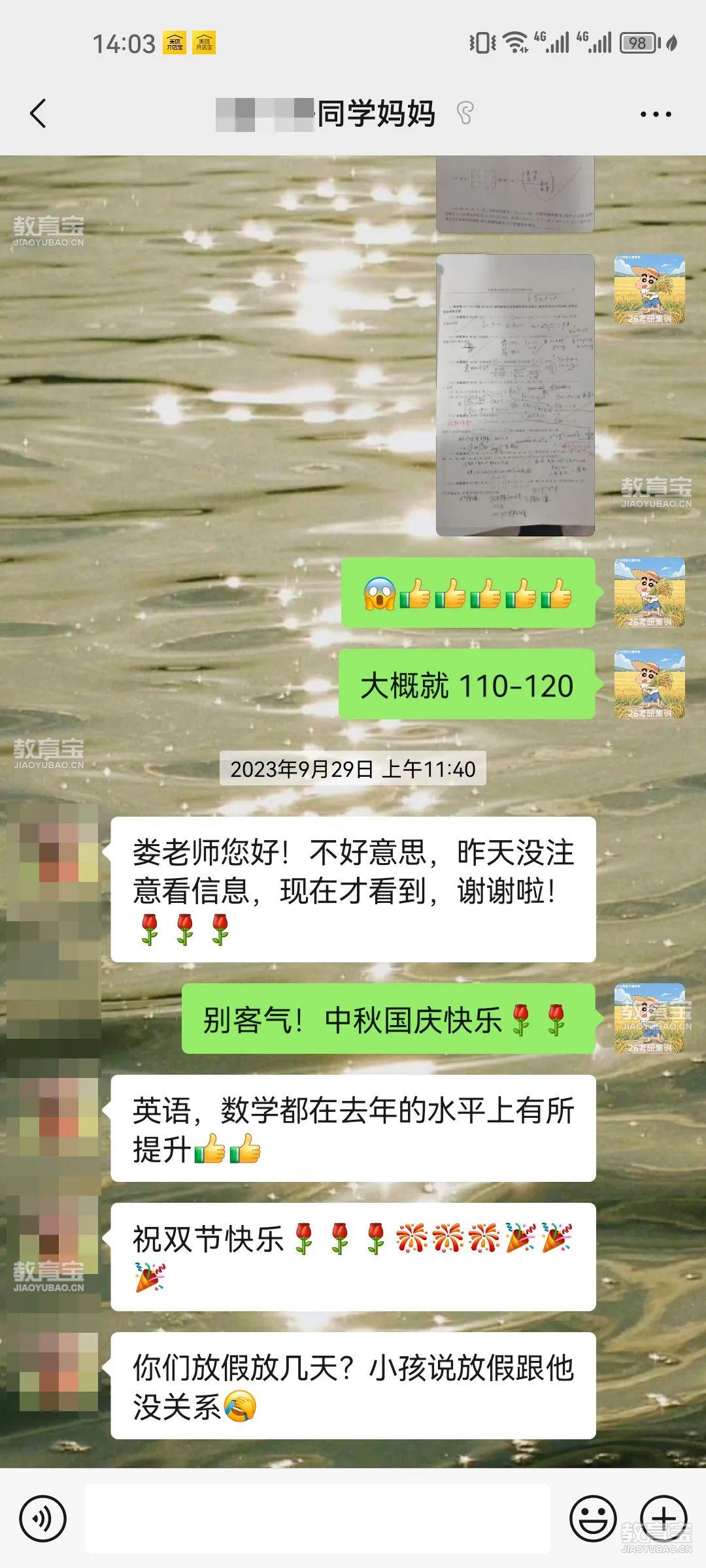Switch to voice message input
706x1568 pixels.
point(43,1520)
